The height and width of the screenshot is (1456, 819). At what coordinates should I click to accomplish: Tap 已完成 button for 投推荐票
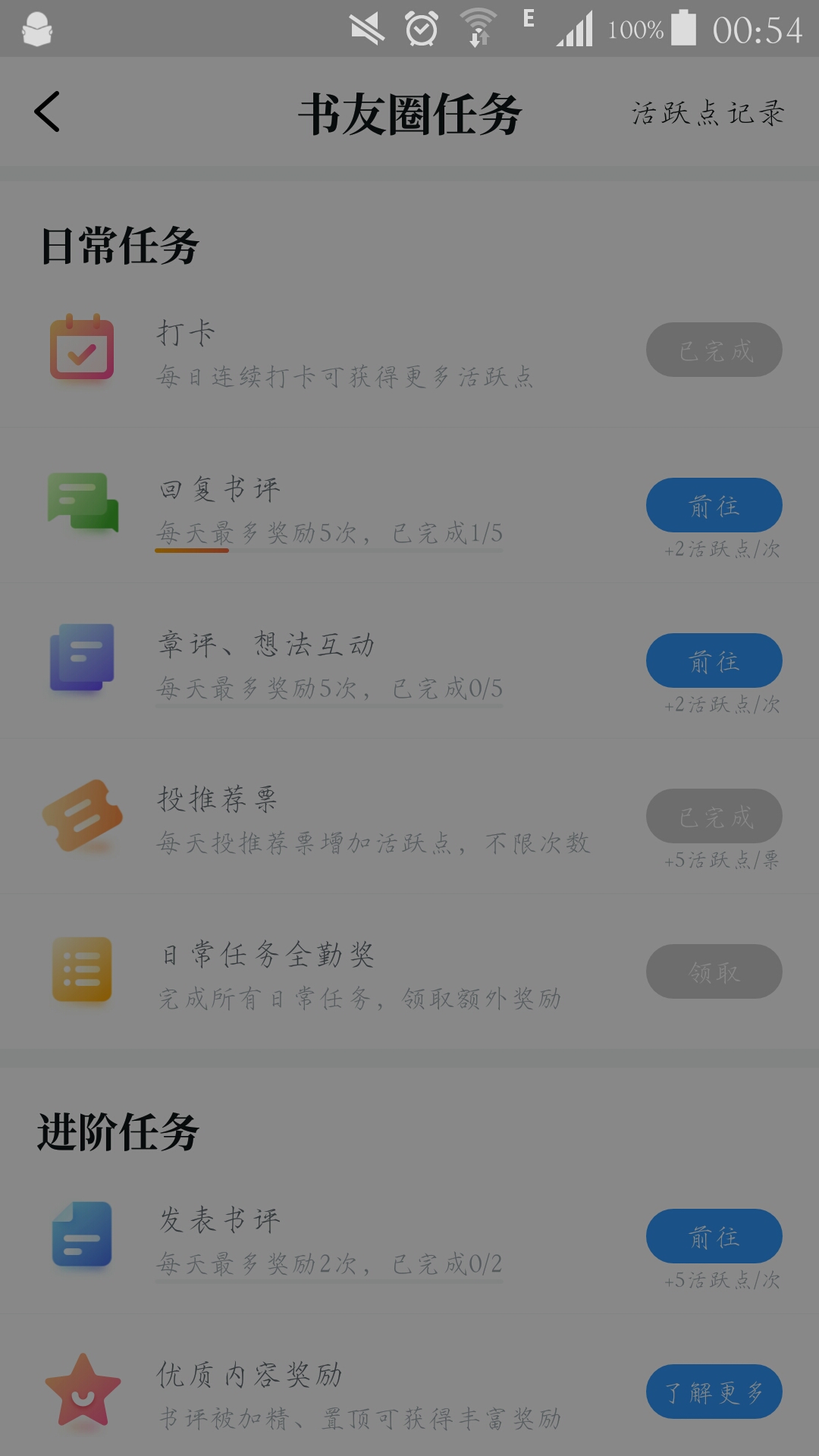click(714, 816)
